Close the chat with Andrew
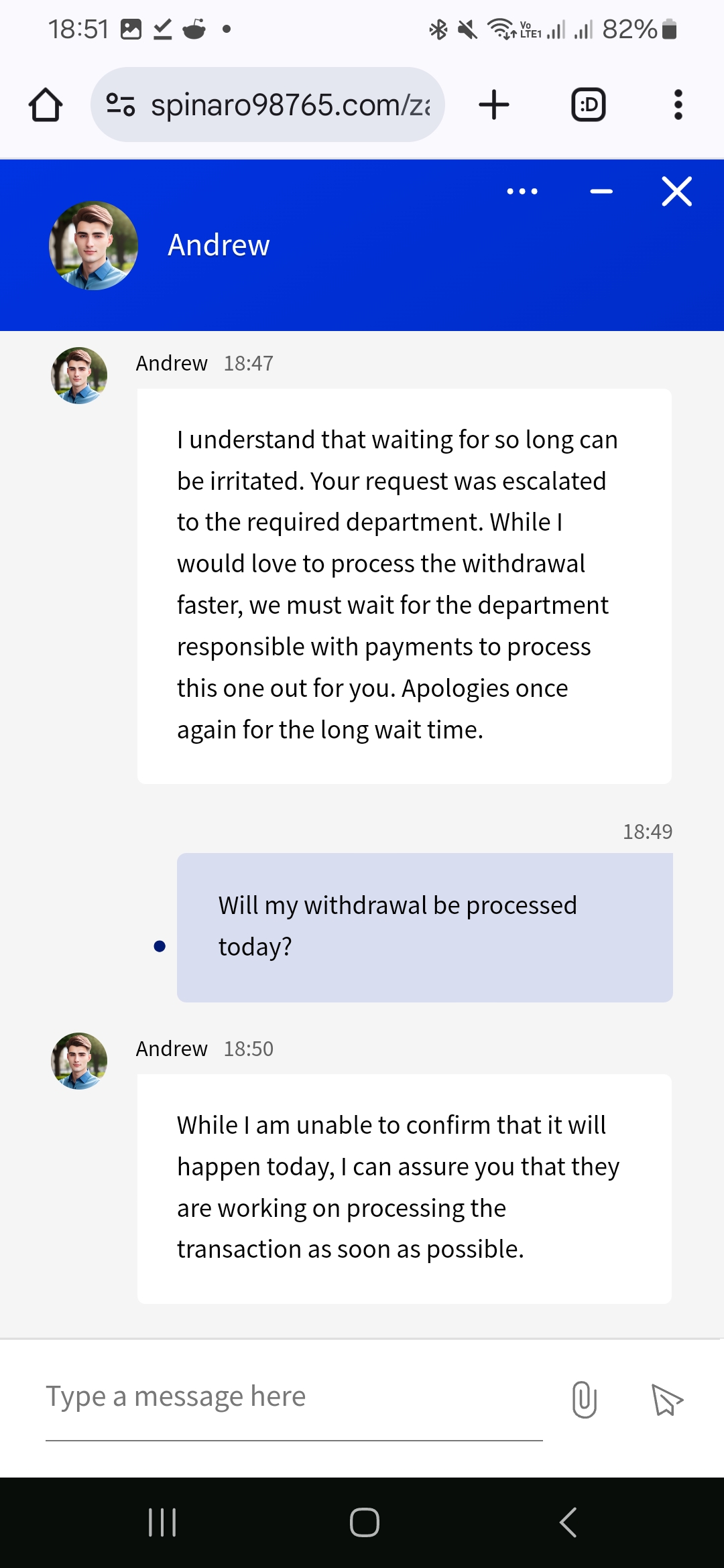The image size is (724, 1568). [x=677, y=192]
